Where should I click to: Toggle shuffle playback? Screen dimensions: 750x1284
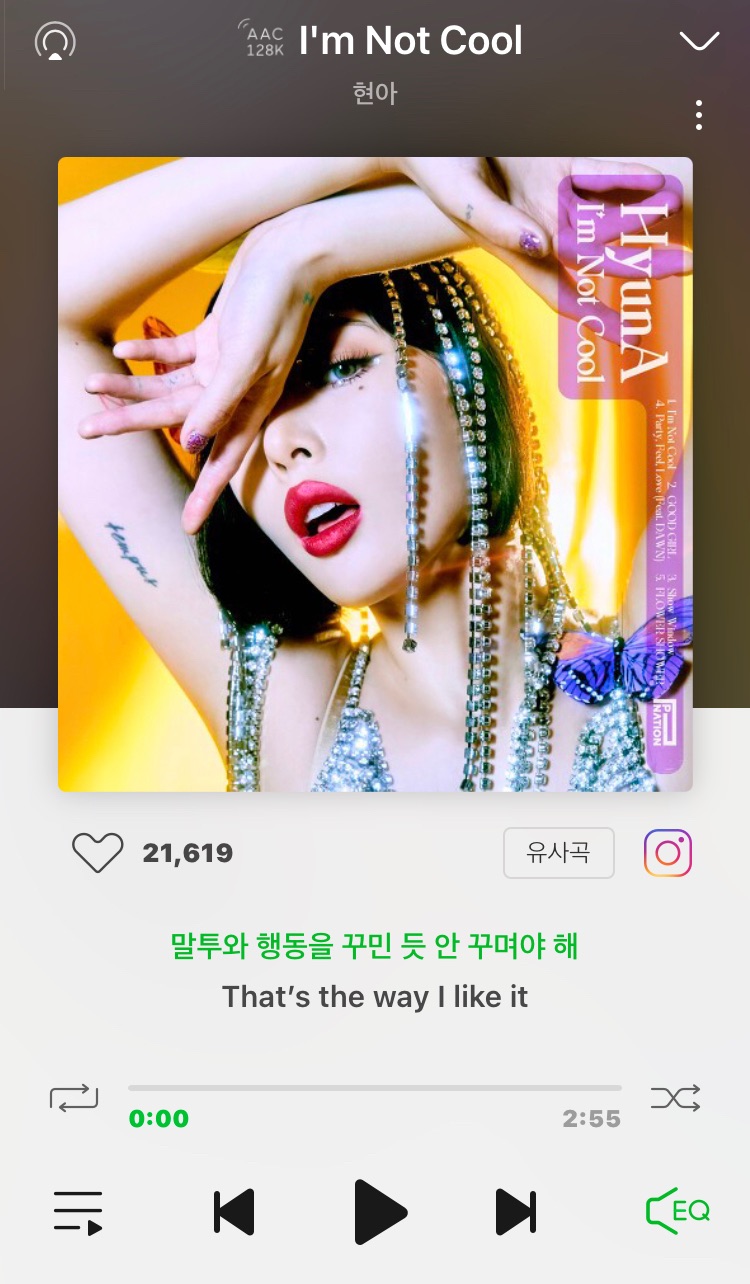coord(675,1097)
